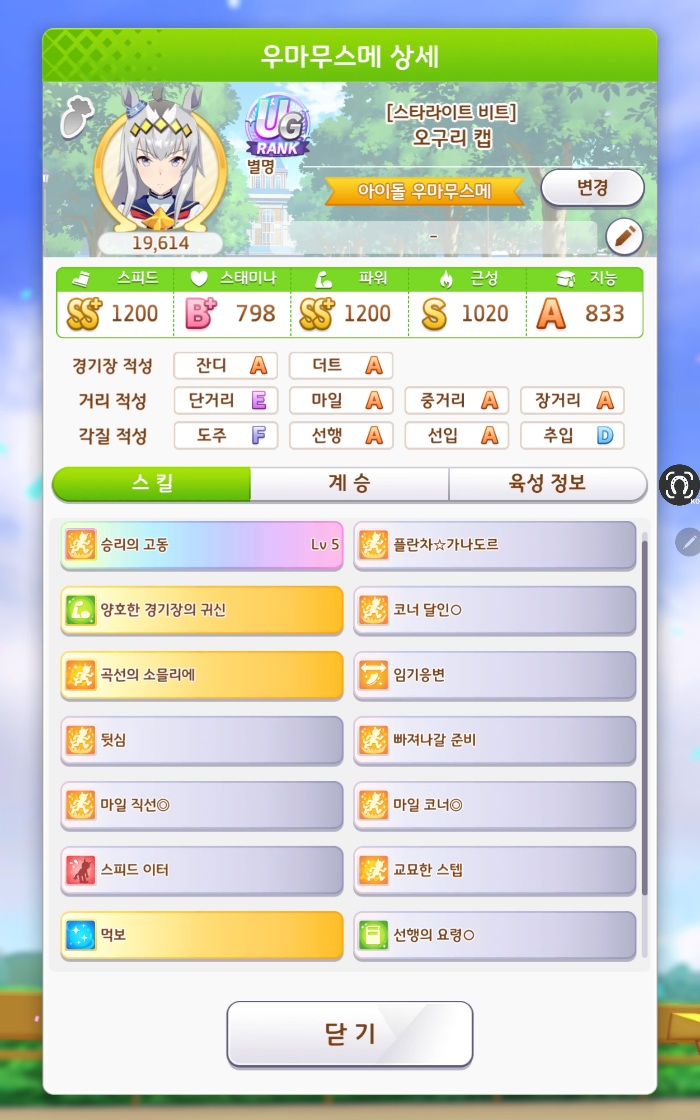Switch to the 계승 tab
Screen dimensions: 700x1120
349,484
